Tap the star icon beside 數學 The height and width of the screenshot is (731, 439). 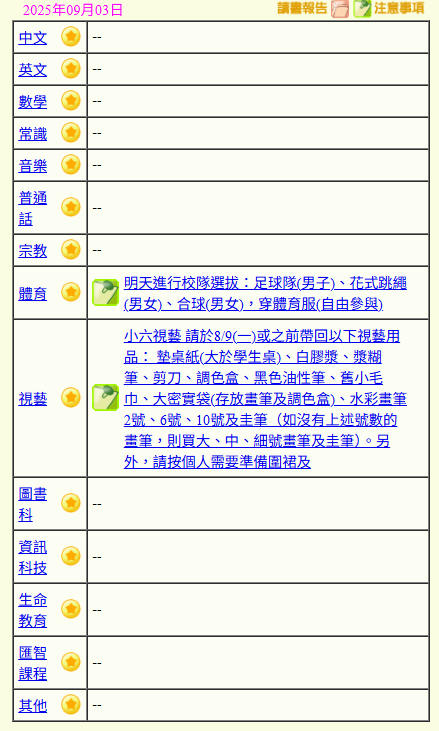click(71, 101)
